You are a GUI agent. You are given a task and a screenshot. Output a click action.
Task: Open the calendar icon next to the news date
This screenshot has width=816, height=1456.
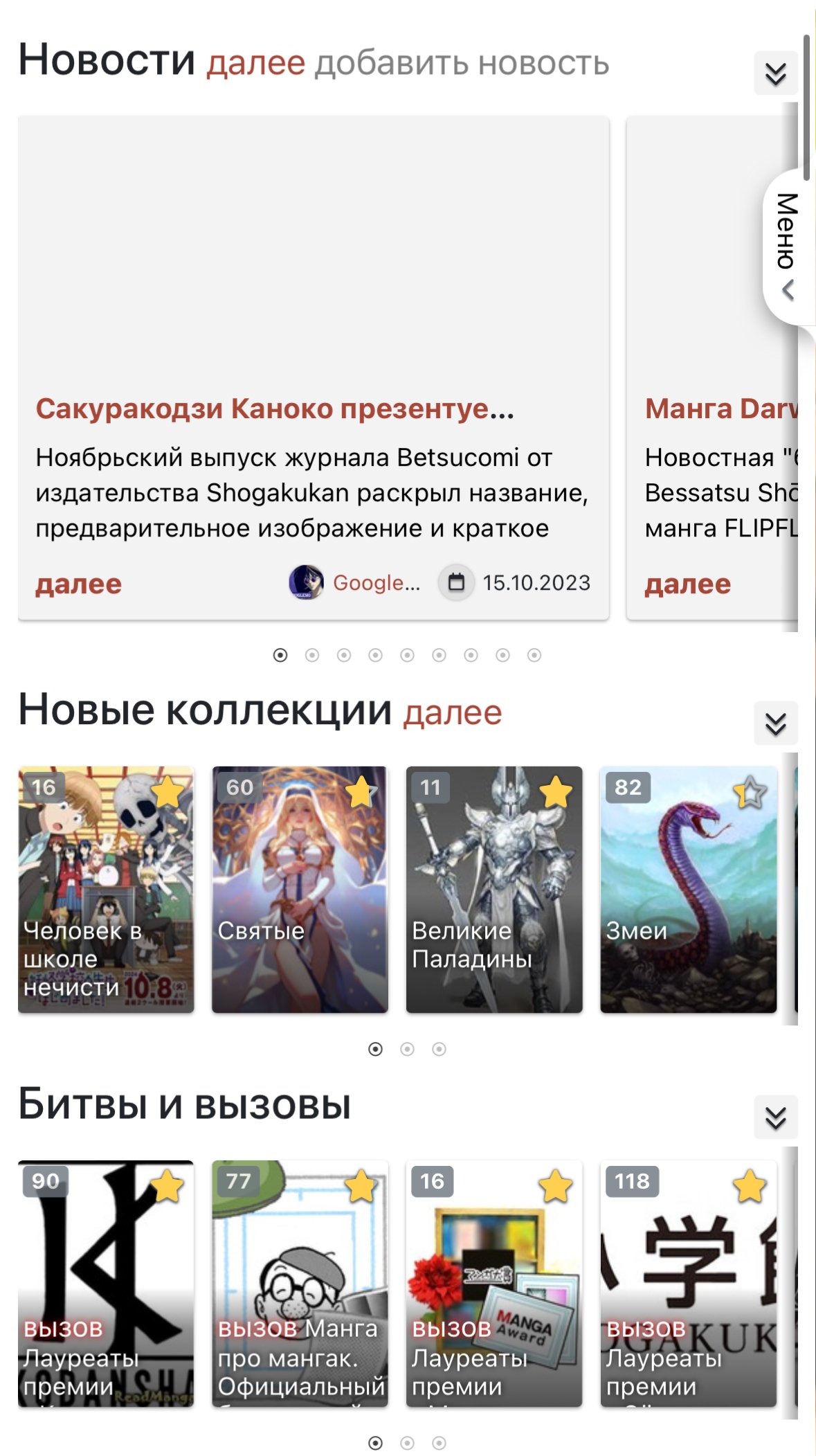457,583
